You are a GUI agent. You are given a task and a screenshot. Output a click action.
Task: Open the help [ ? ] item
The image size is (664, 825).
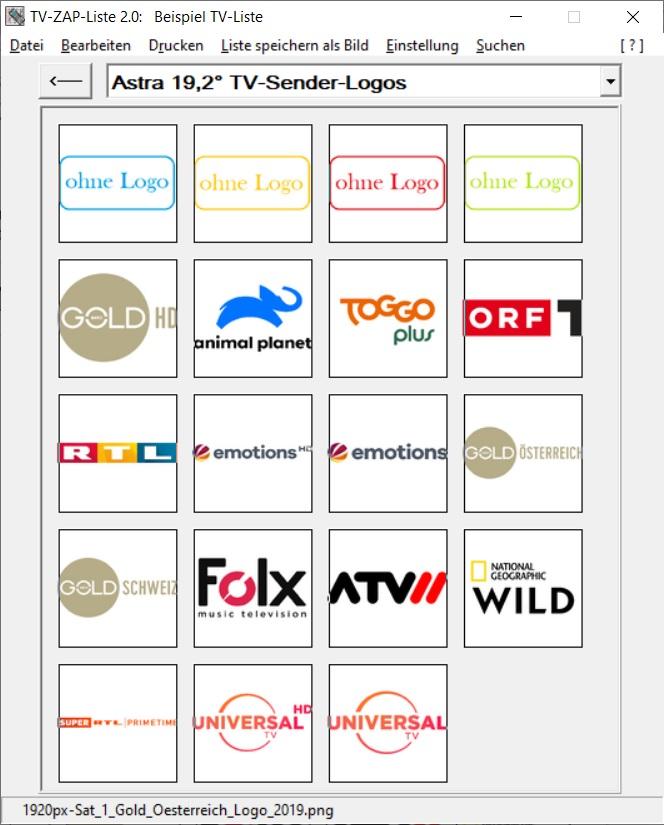pyautogui.click(x=631, y=45)
